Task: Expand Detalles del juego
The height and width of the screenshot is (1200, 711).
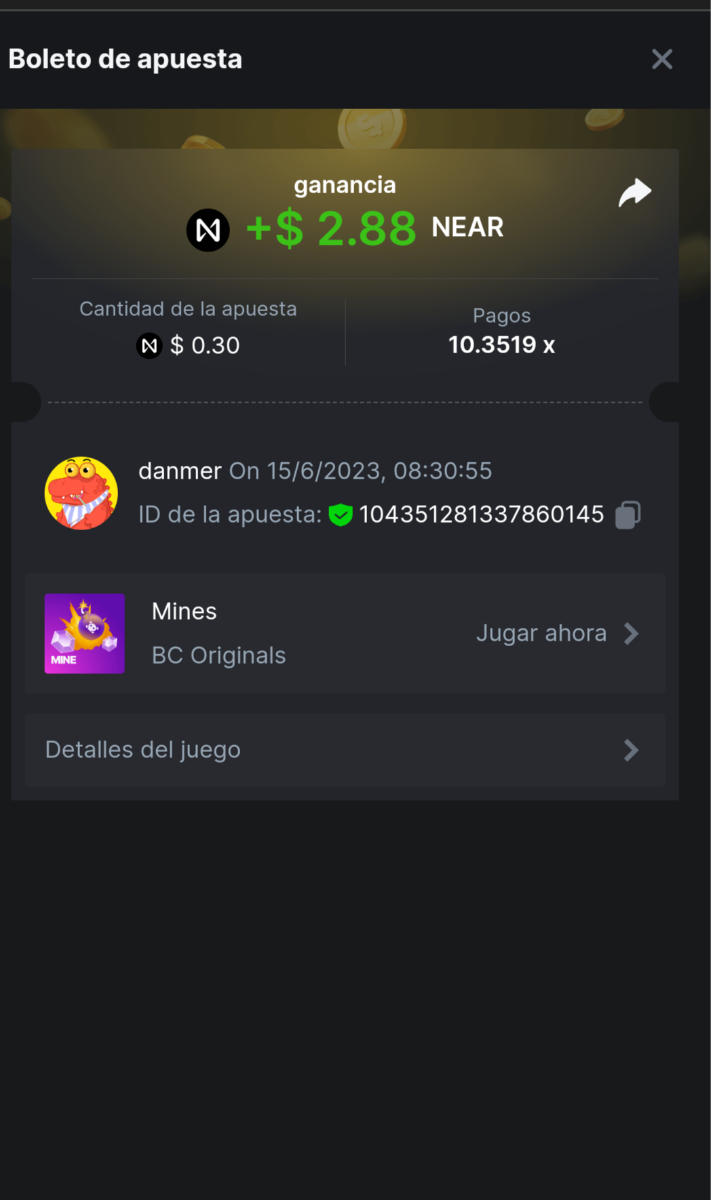Action: (x=345, y=750)
